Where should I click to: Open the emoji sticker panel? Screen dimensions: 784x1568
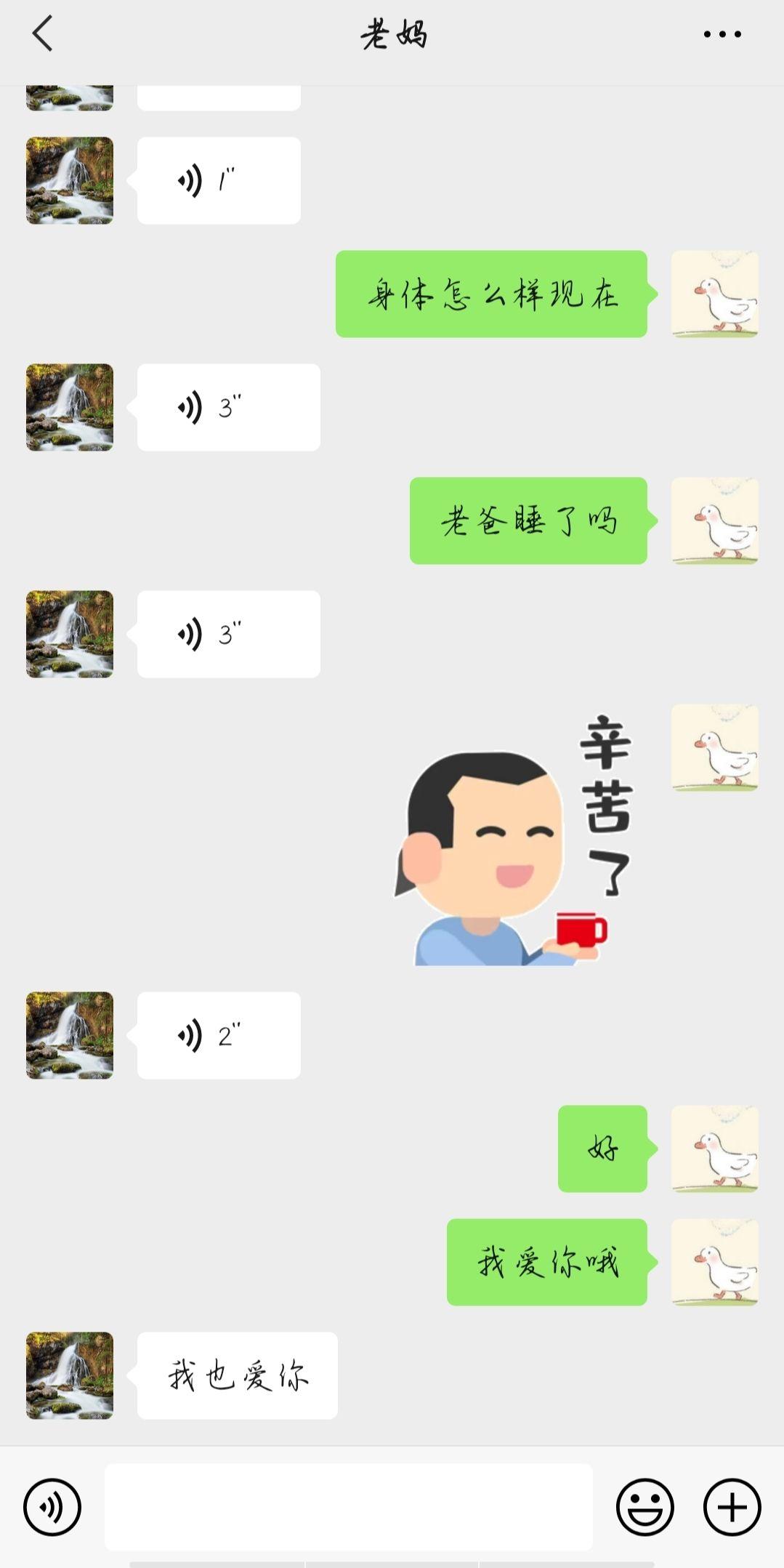click(644, 1507)
